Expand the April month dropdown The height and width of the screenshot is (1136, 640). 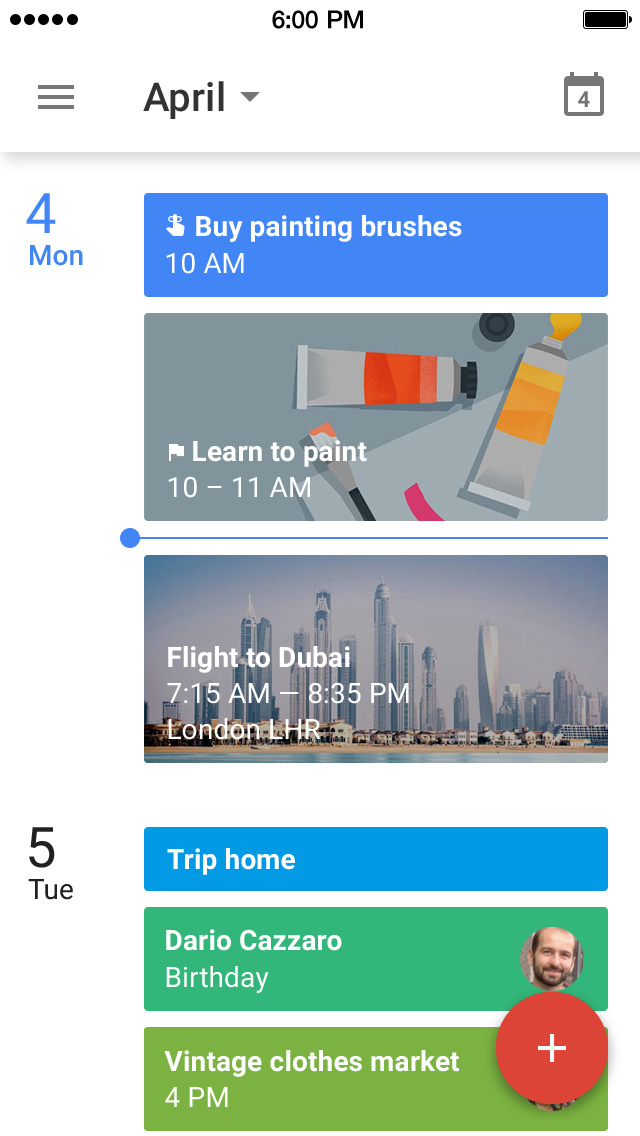(202, 97)
